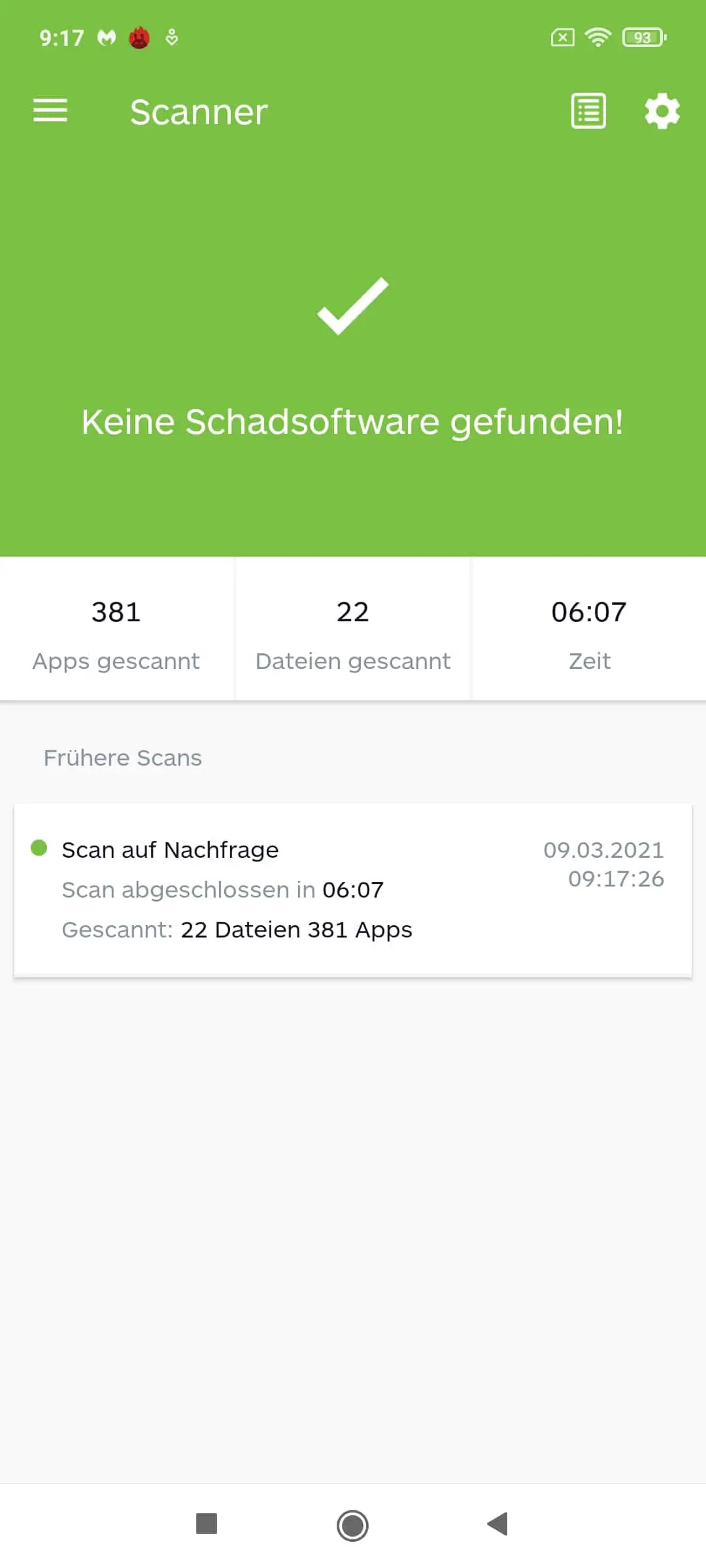
Task: Go back with the system back button
Action: [498, 1524]
